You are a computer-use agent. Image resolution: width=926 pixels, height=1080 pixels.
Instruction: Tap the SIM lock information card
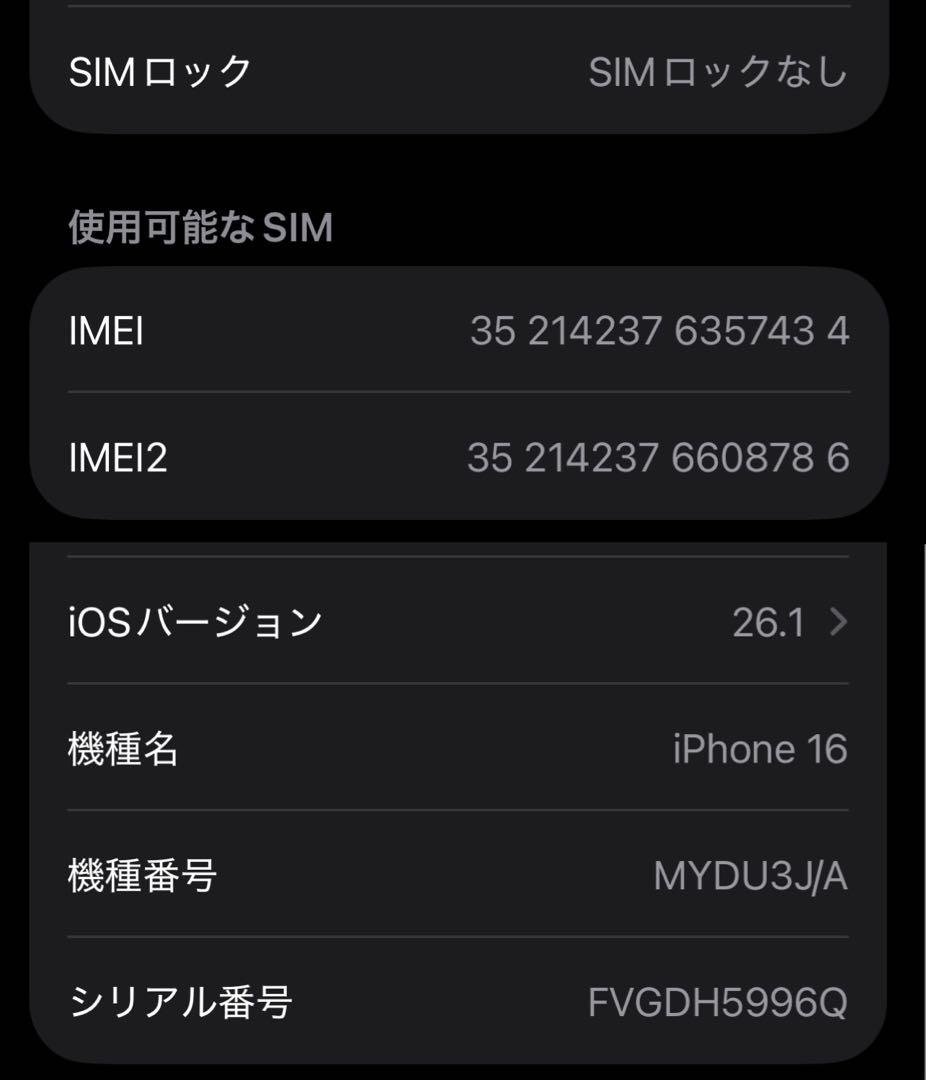[463, 68]
